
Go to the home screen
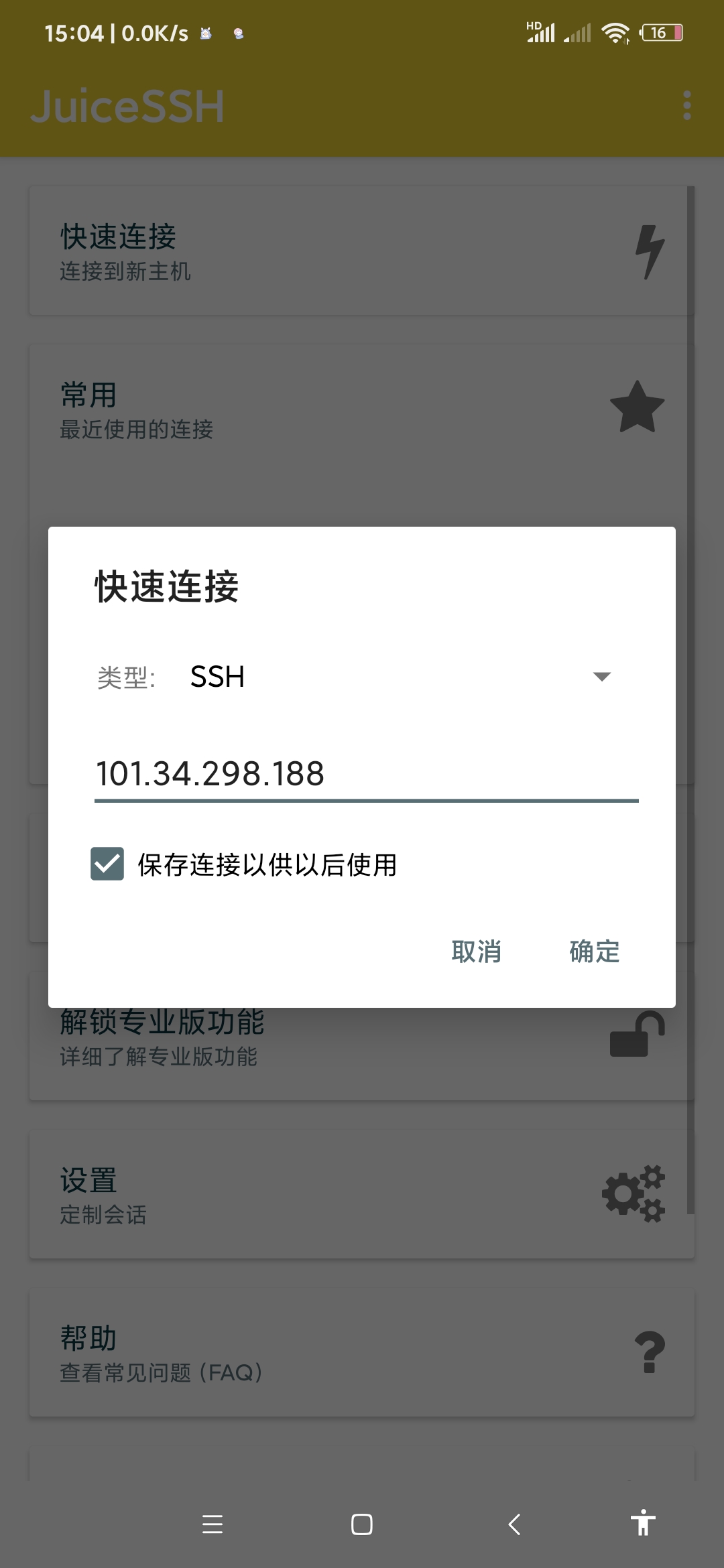click(361, 1524)
